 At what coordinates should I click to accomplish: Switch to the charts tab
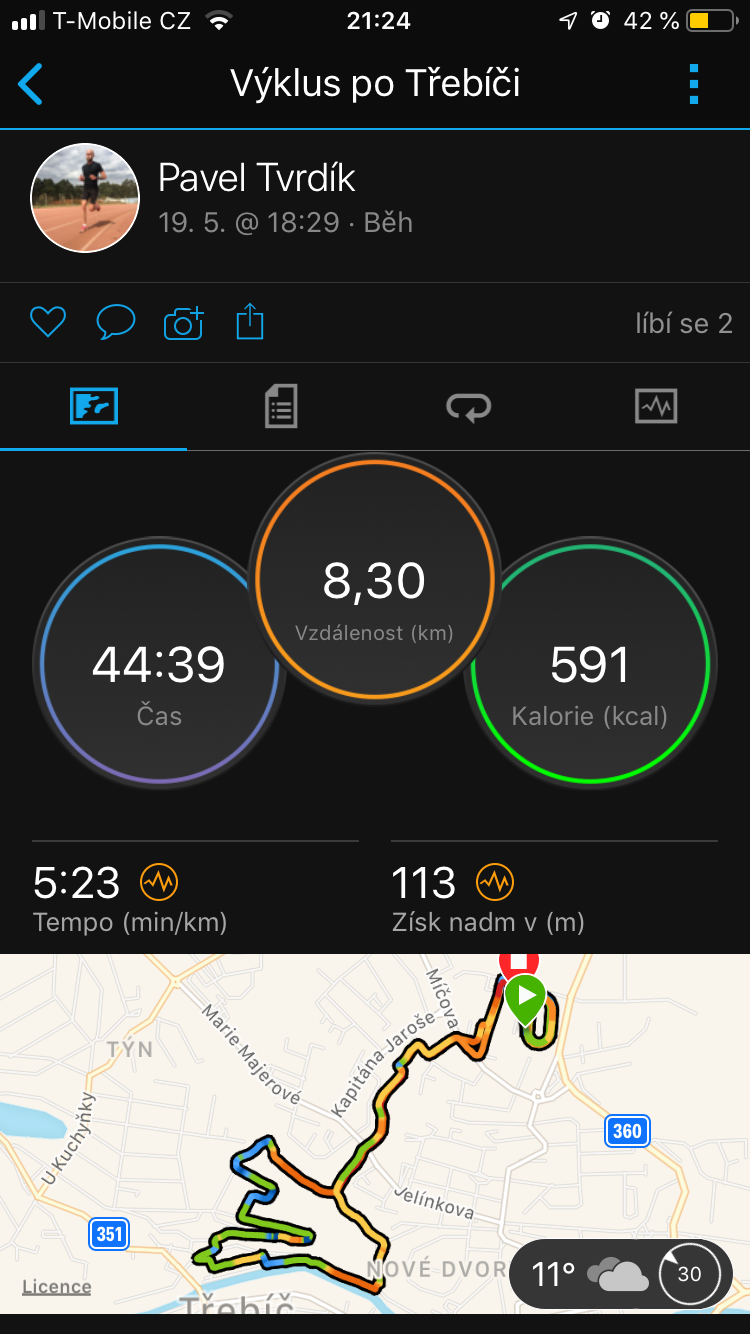(656, 406)
